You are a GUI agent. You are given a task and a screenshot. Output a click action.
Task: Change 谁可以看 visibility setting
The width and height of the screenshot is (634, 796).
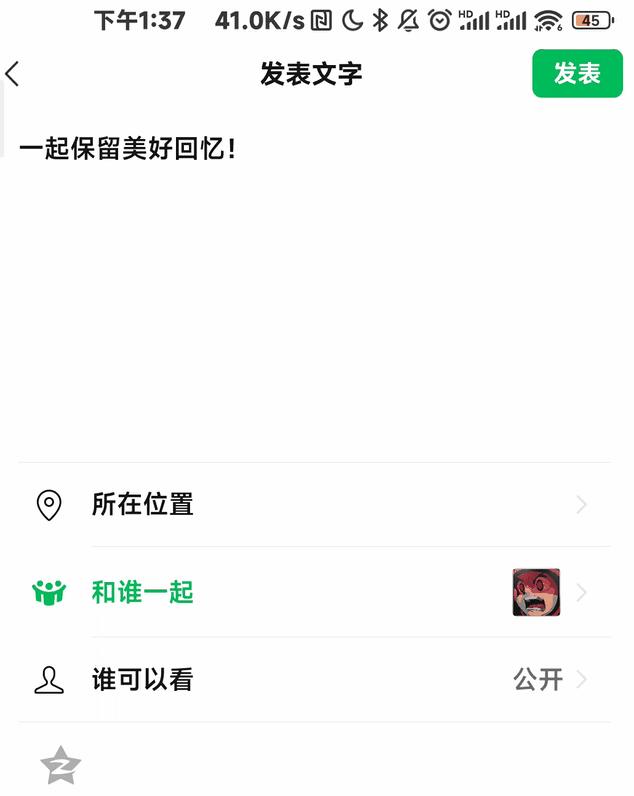click(314, 680)
